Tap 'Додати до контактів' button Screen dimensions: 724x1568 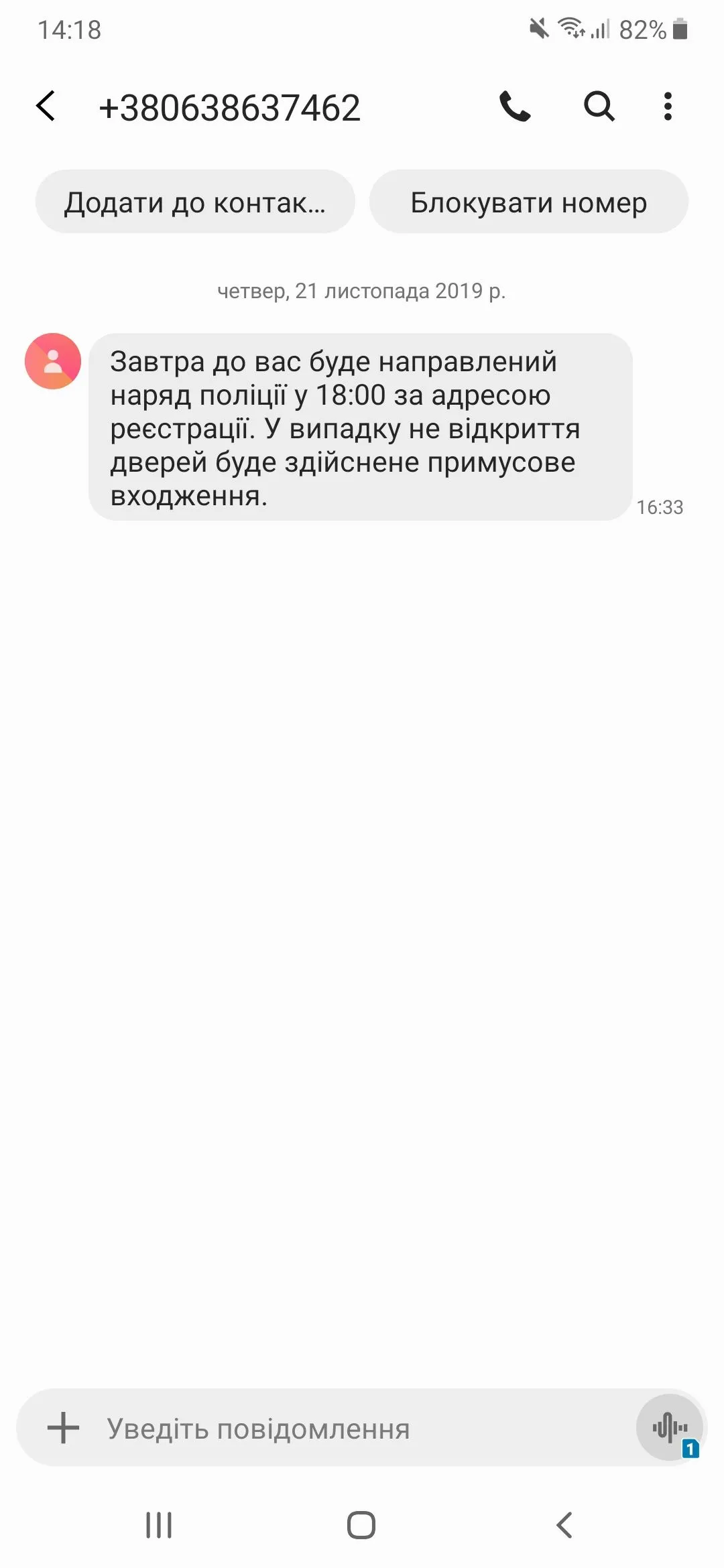point(195,202)
